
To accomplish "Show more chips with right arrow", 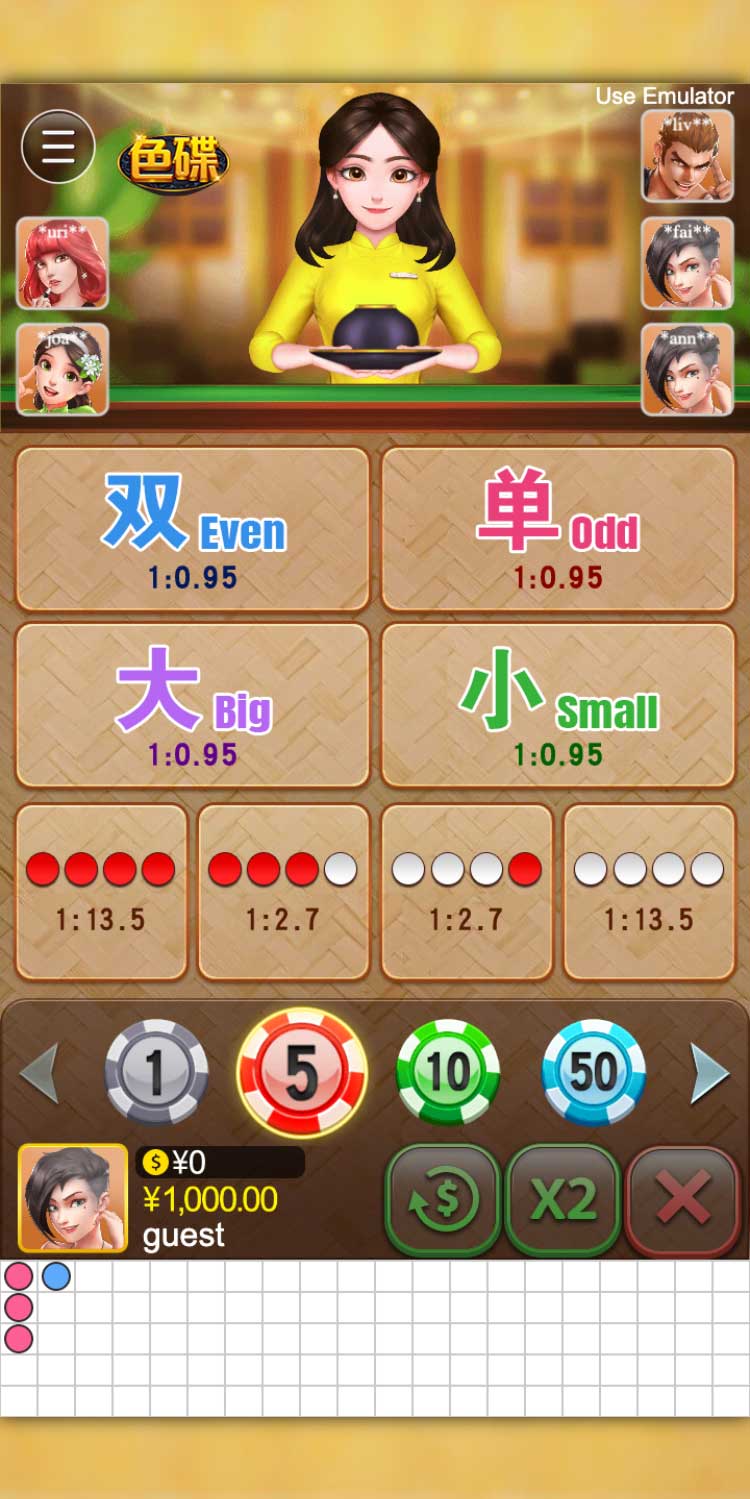I will pyautogui.click(x=711, y=1074).
